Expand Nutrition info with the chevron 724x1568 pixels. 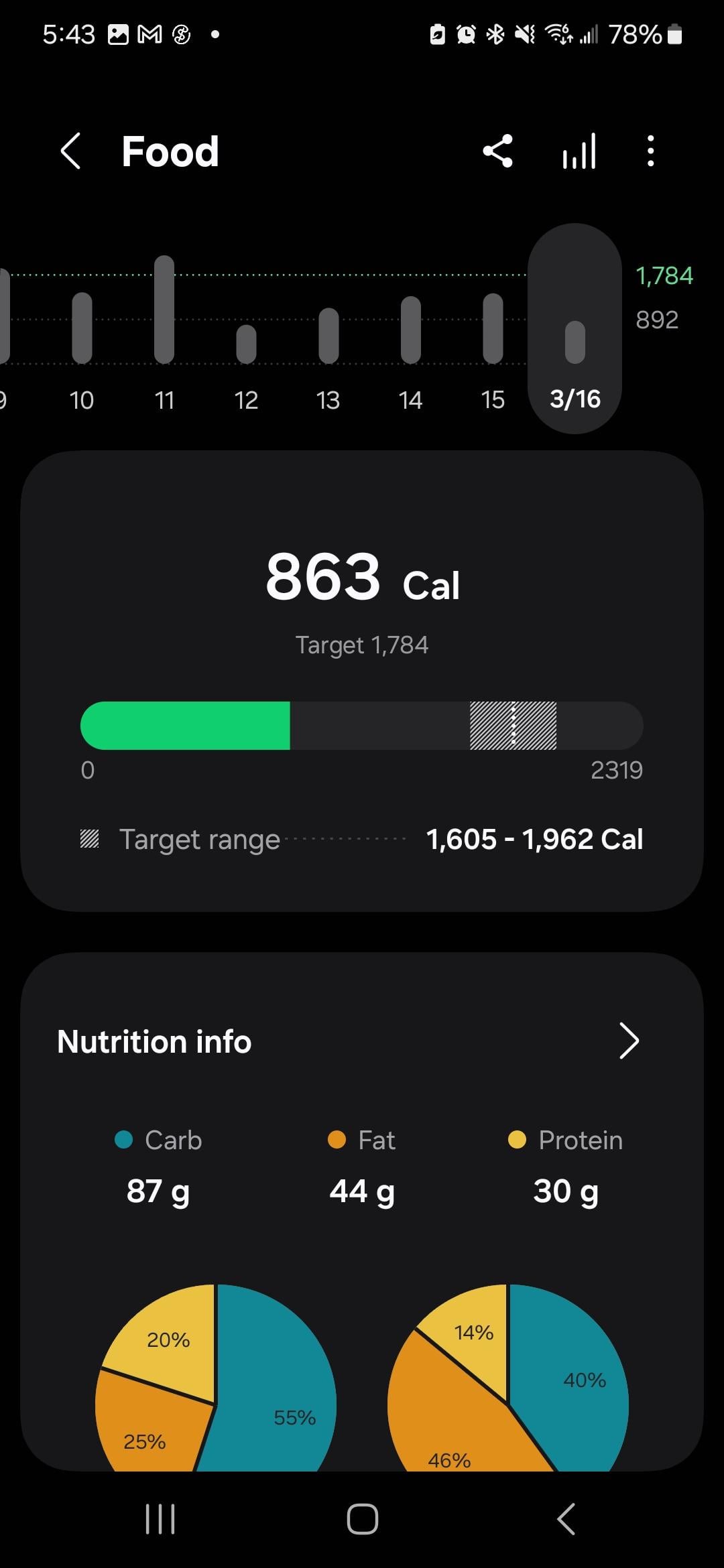628,1041
